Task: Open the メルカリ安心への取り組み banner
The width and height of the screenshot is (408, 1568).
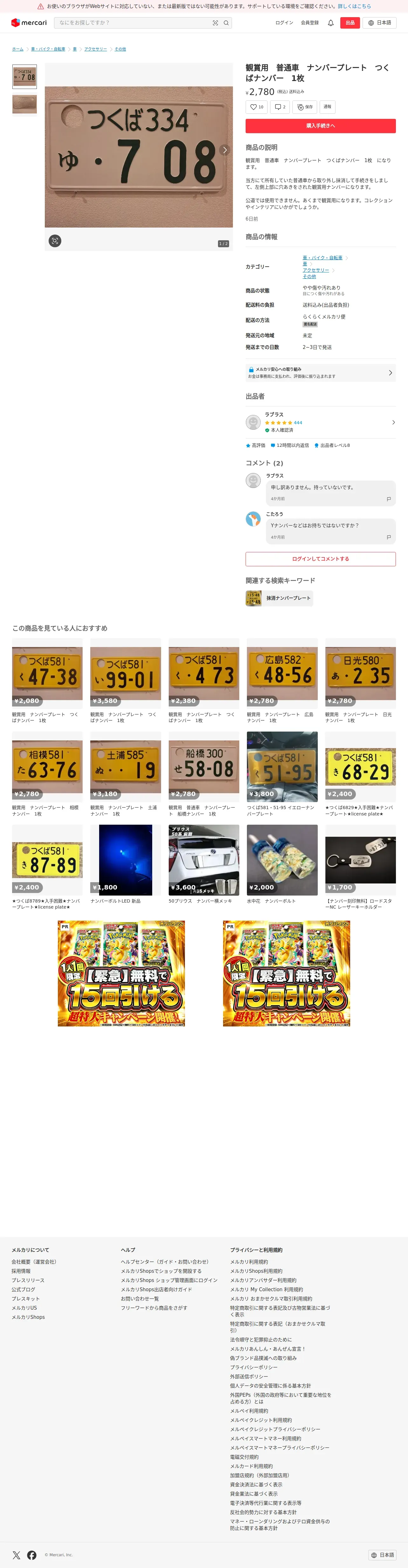Action: (320, 372)
